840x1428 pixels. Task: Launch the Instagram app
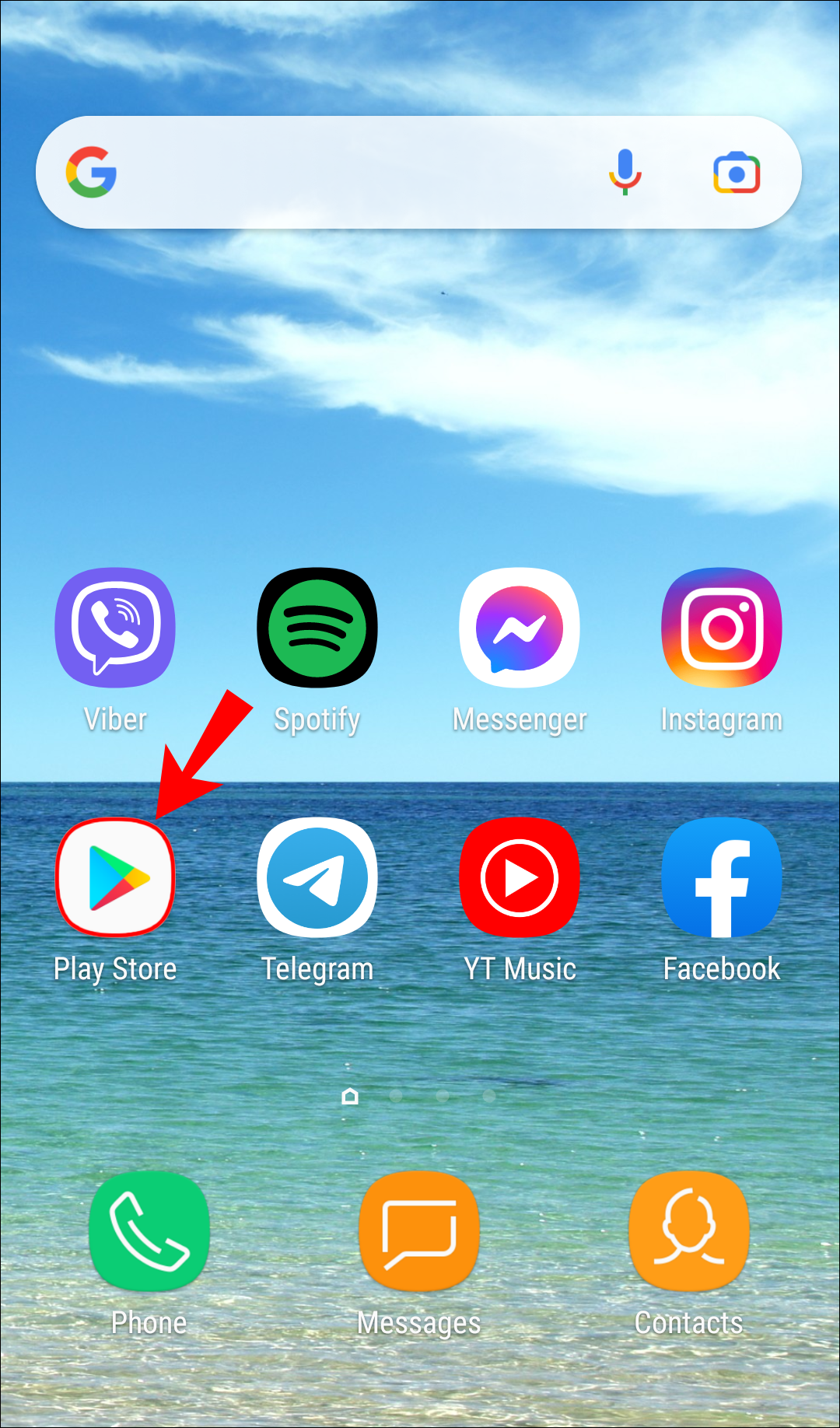pyautogui.click(x=722, y=628)
